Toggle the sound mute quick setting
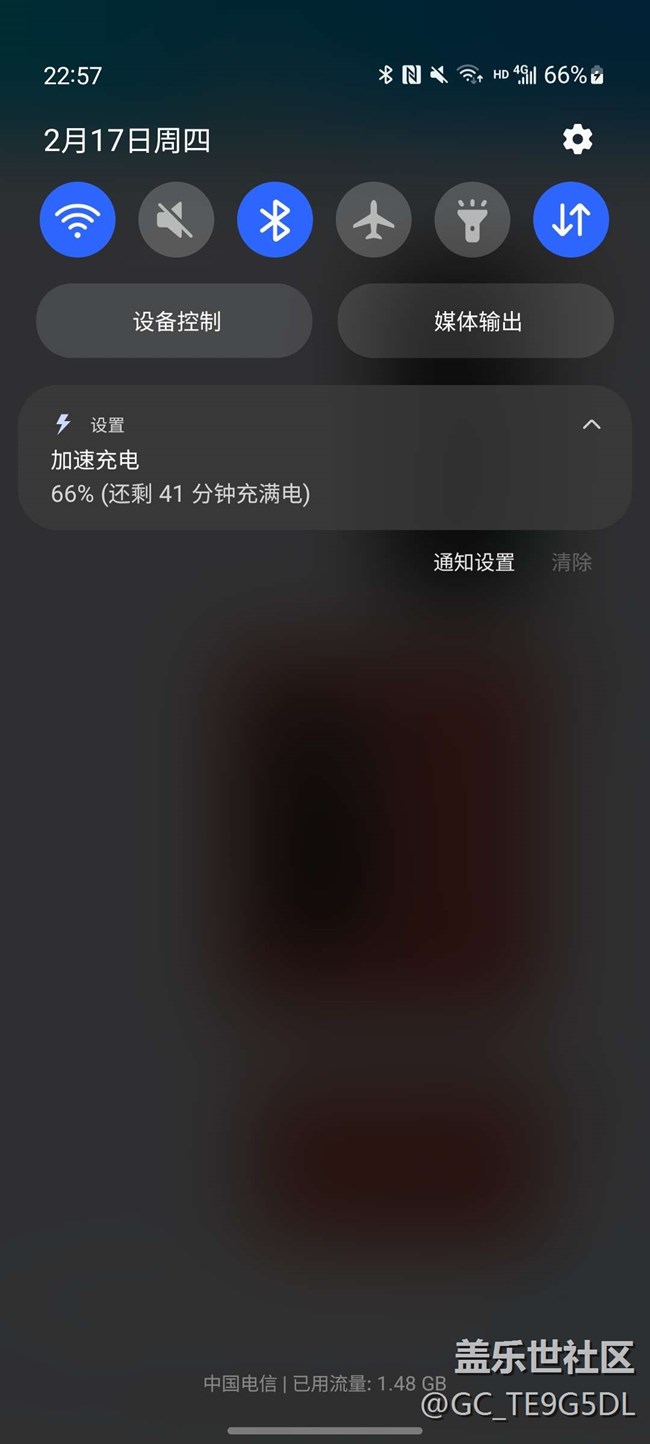Viewport: 650px width, 1444px height. [176, 220]
